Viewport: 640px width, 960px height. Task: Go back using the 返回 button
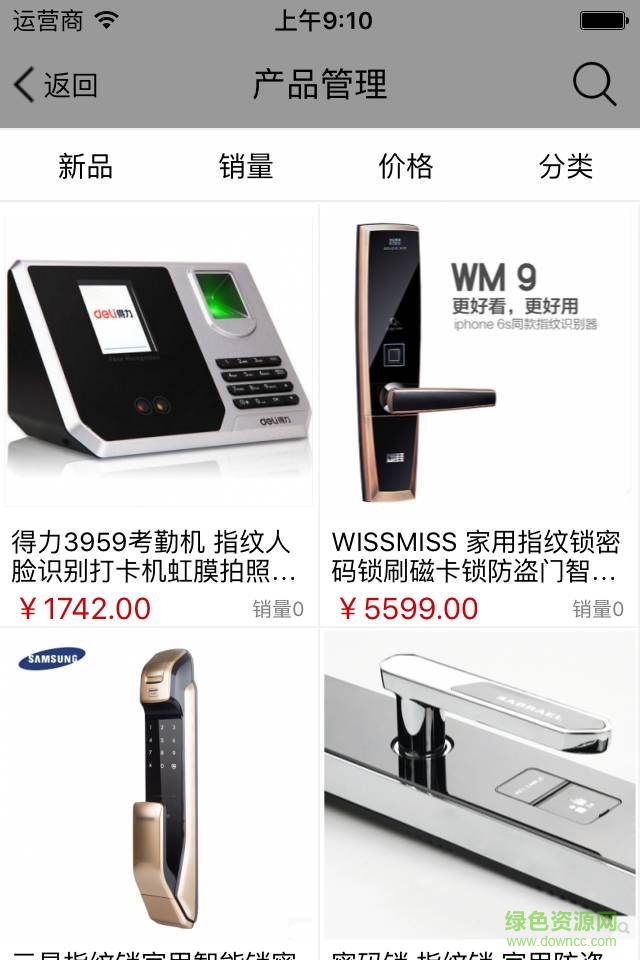(x=56, y=86)
